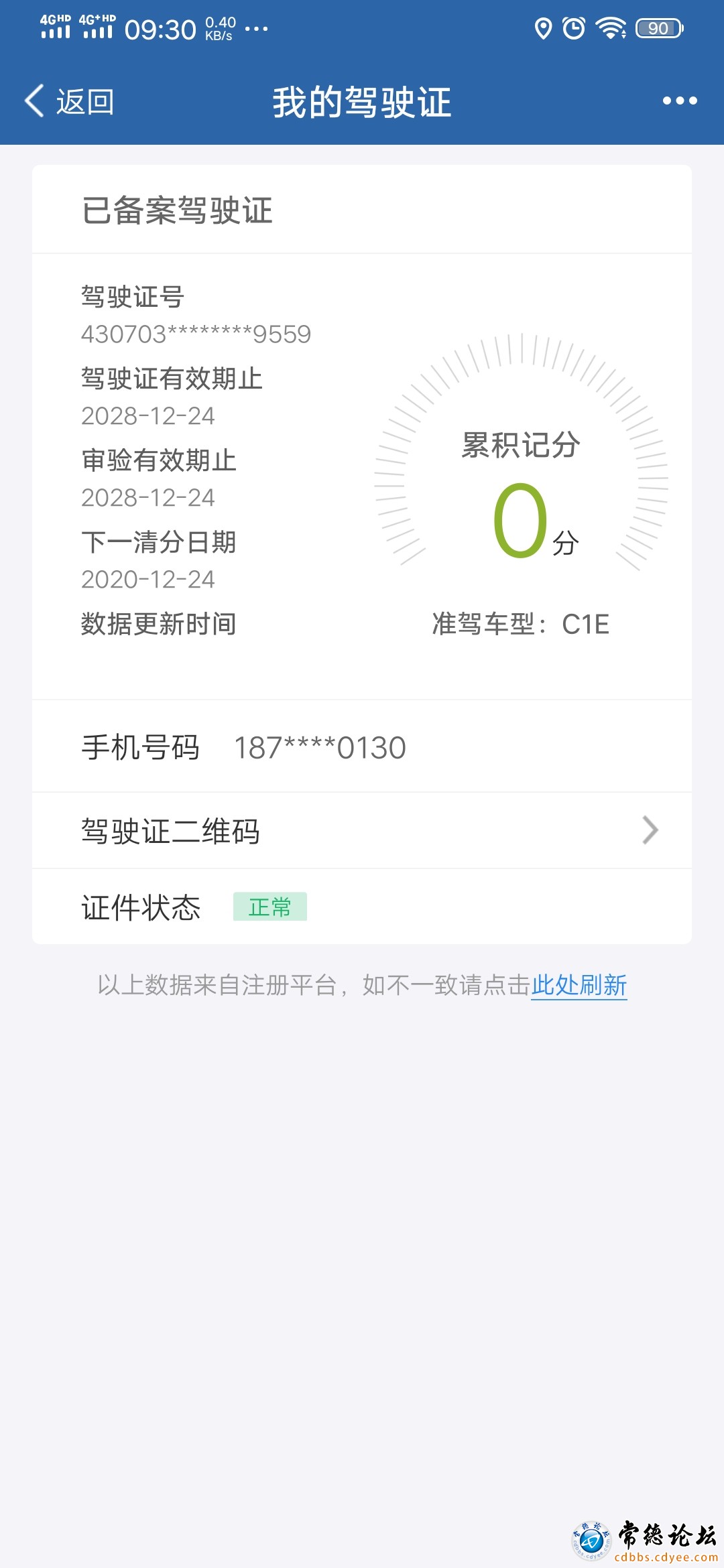The image size is (724, 1568).
Task: Open the three-dot overflow menu
Action: tap(680, 101)
